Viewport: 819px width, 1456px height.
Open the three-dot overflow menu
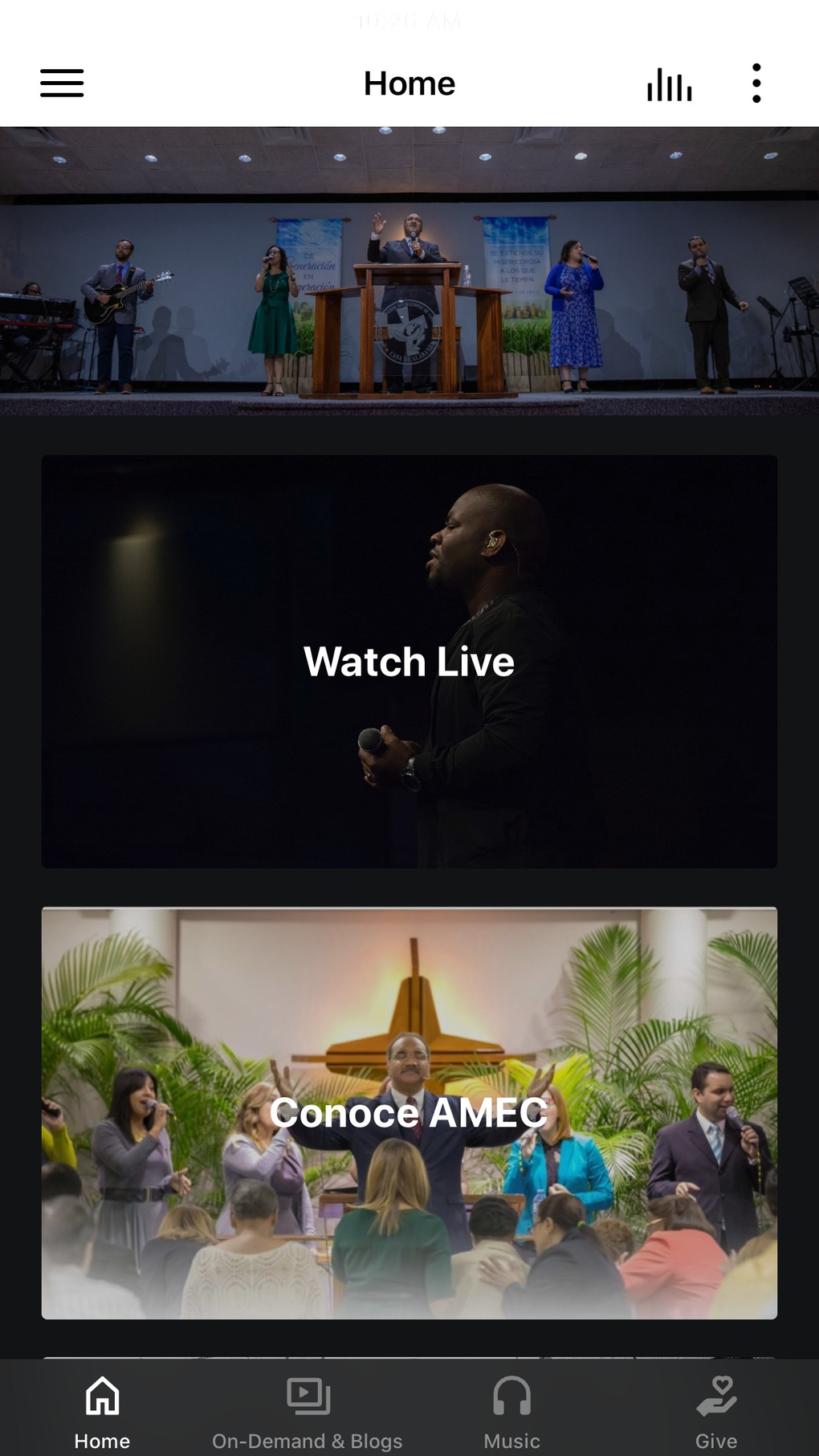(x=756, y=84)
